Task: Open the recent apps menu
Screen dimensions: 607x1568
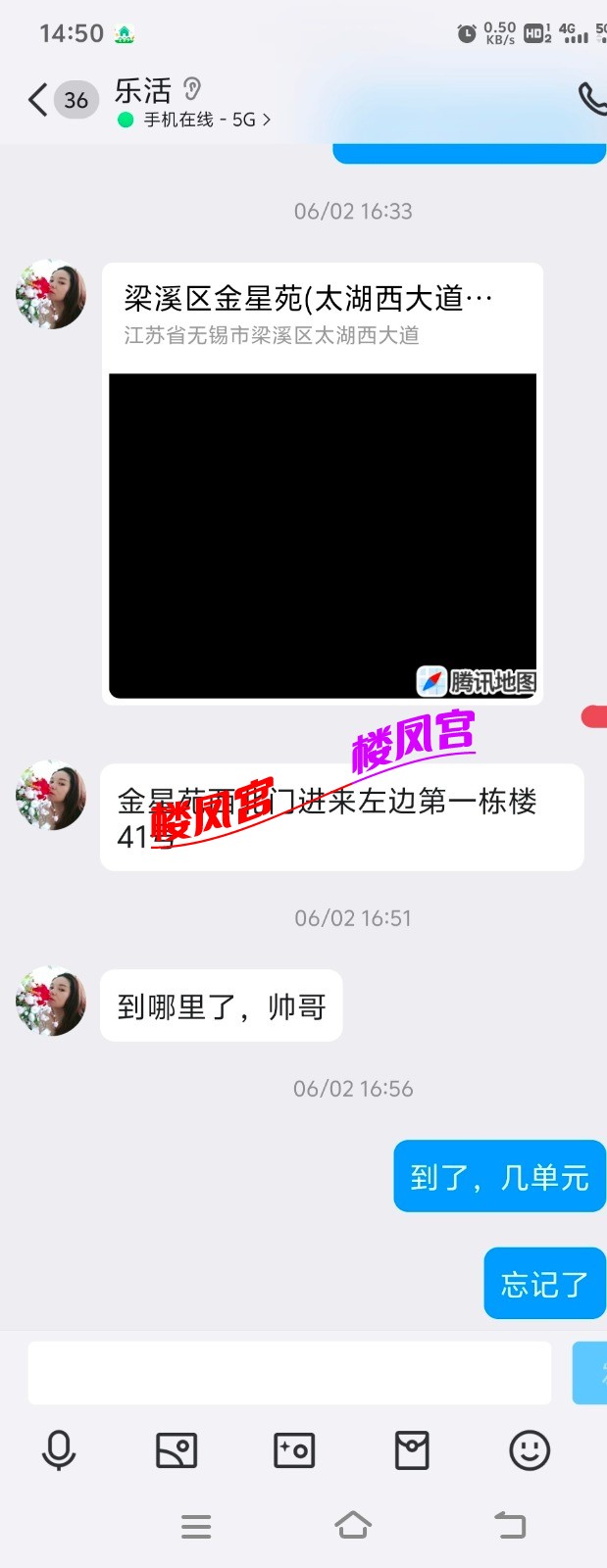Action: tap(196, 1526)
